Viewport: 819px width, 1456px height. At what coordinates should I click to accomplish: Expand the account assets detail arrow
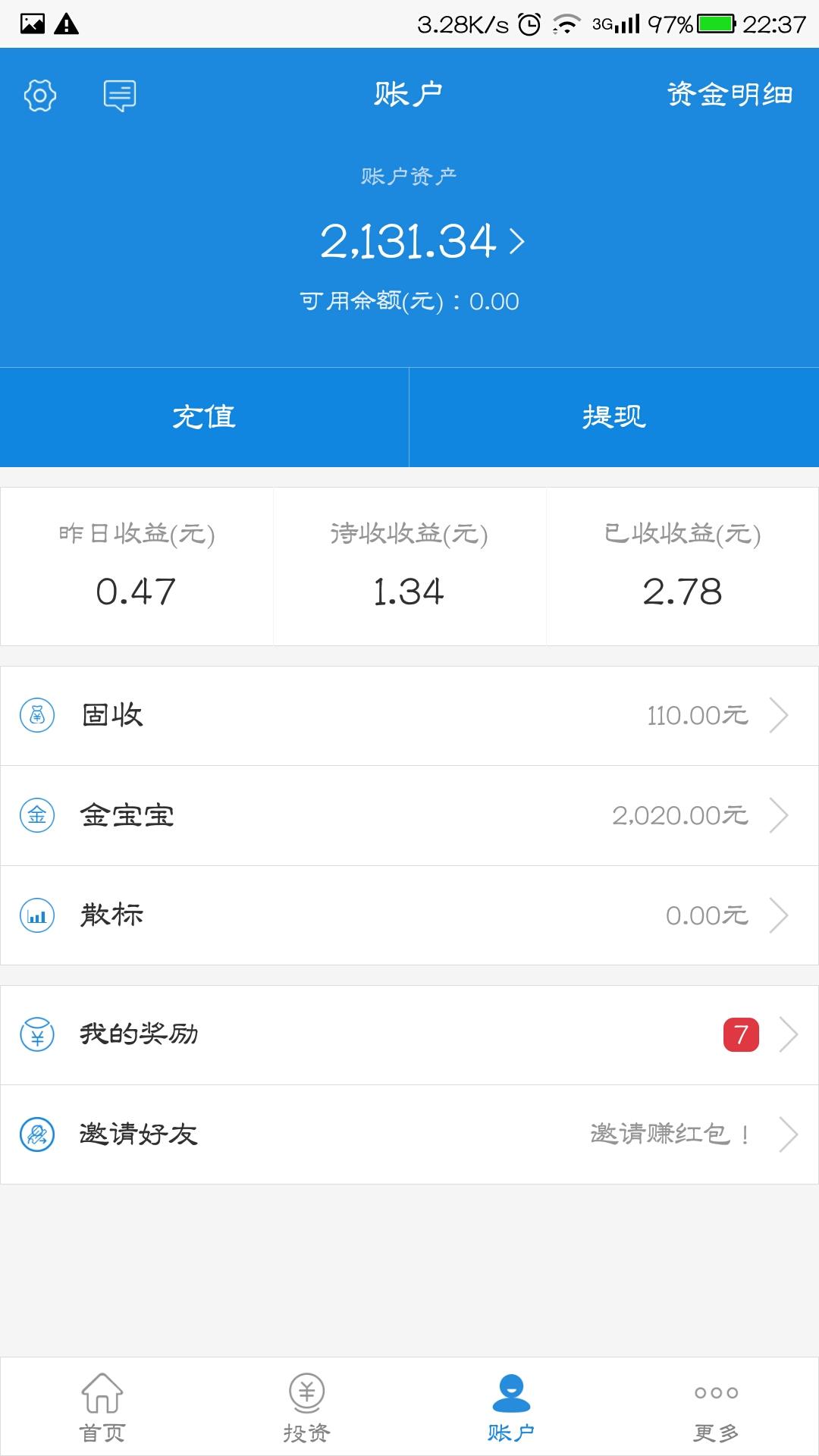[x=519, y=244]
